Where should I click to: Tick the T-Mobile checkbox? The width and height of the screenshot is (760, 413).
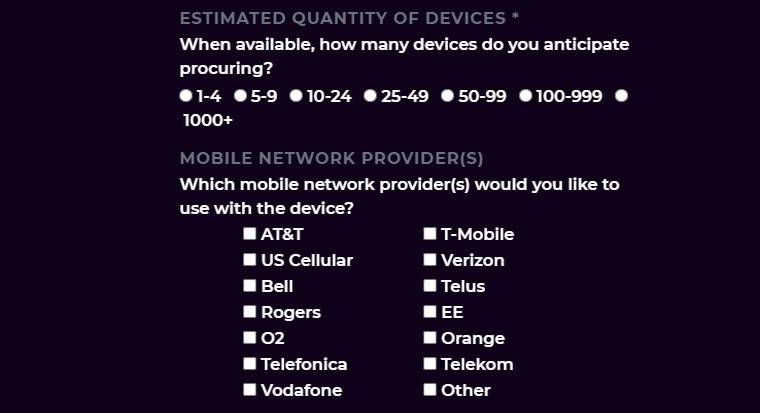point(430,234)
